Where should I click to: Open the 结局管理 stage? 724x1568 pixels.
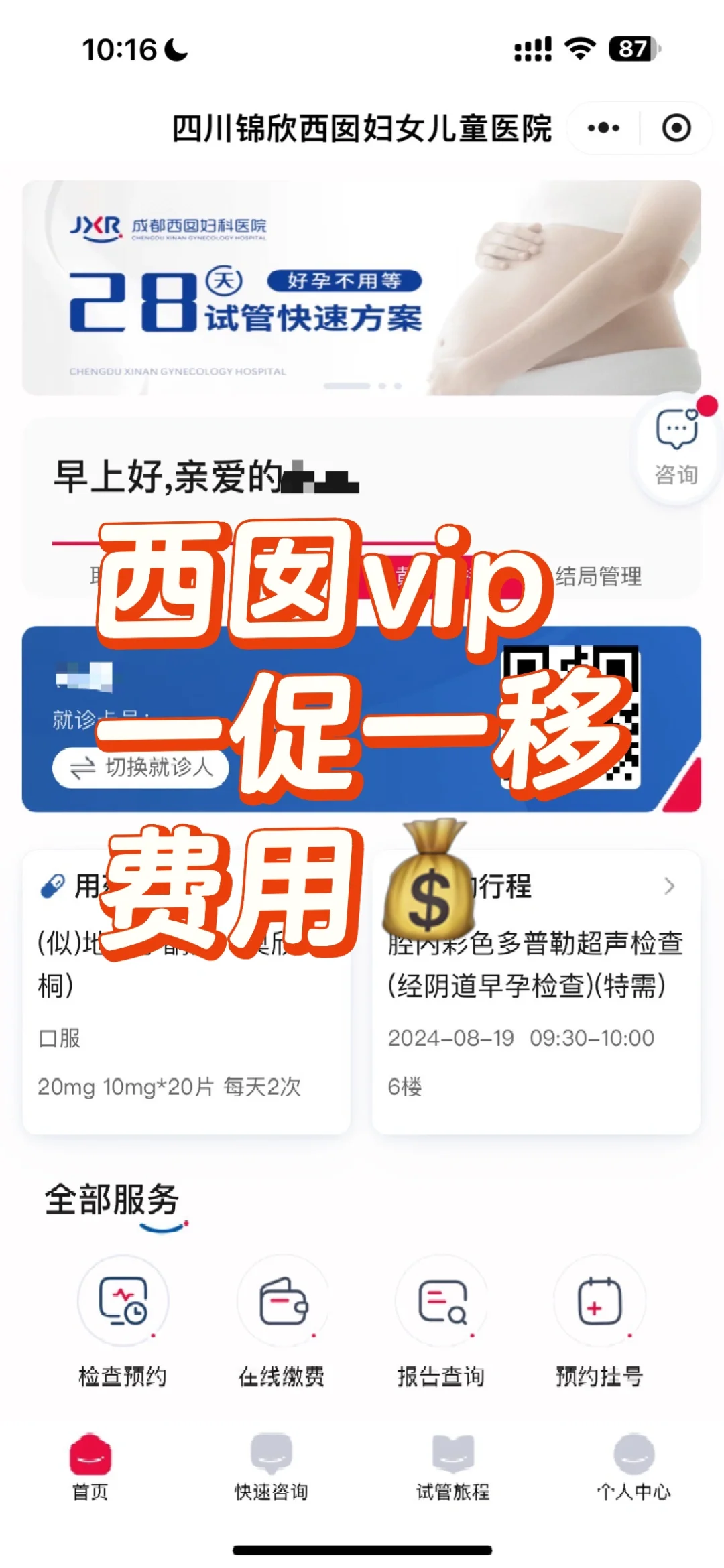pos(599,576)
